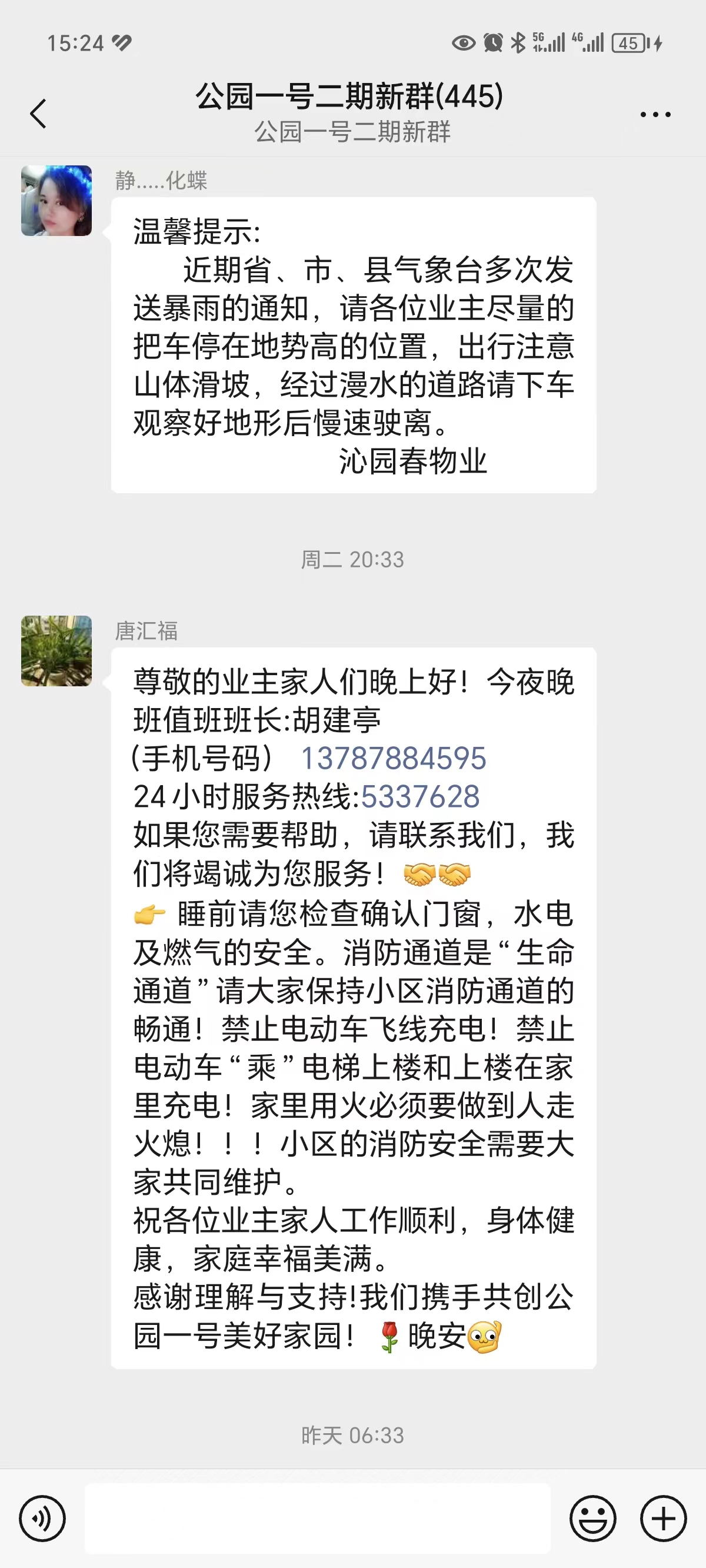Tap the plus icon to attach content

pos(663,1518)
